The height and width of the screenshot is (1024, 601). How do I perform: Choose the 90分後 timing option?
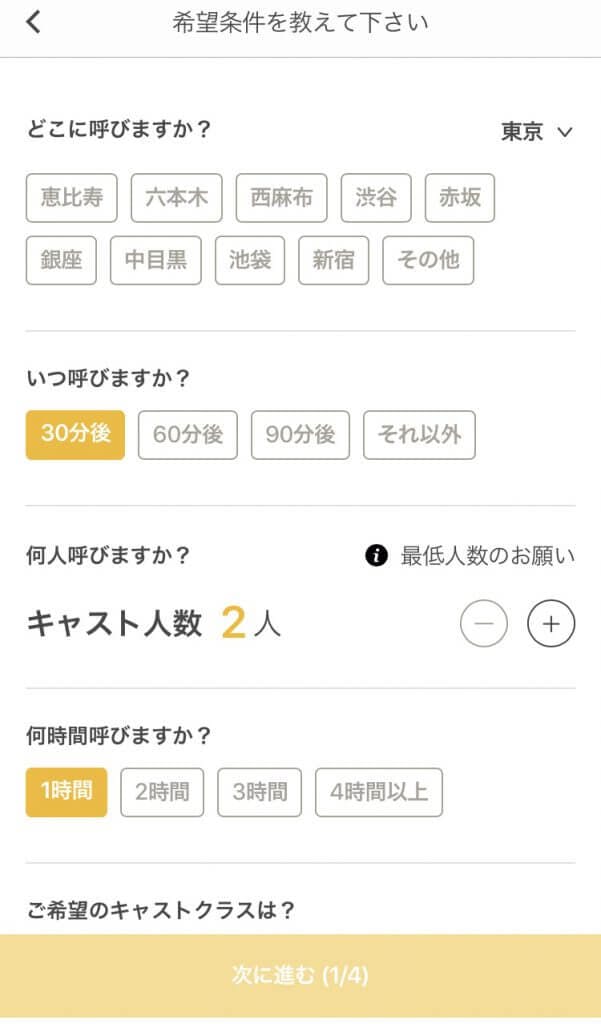tap(300, 434)
